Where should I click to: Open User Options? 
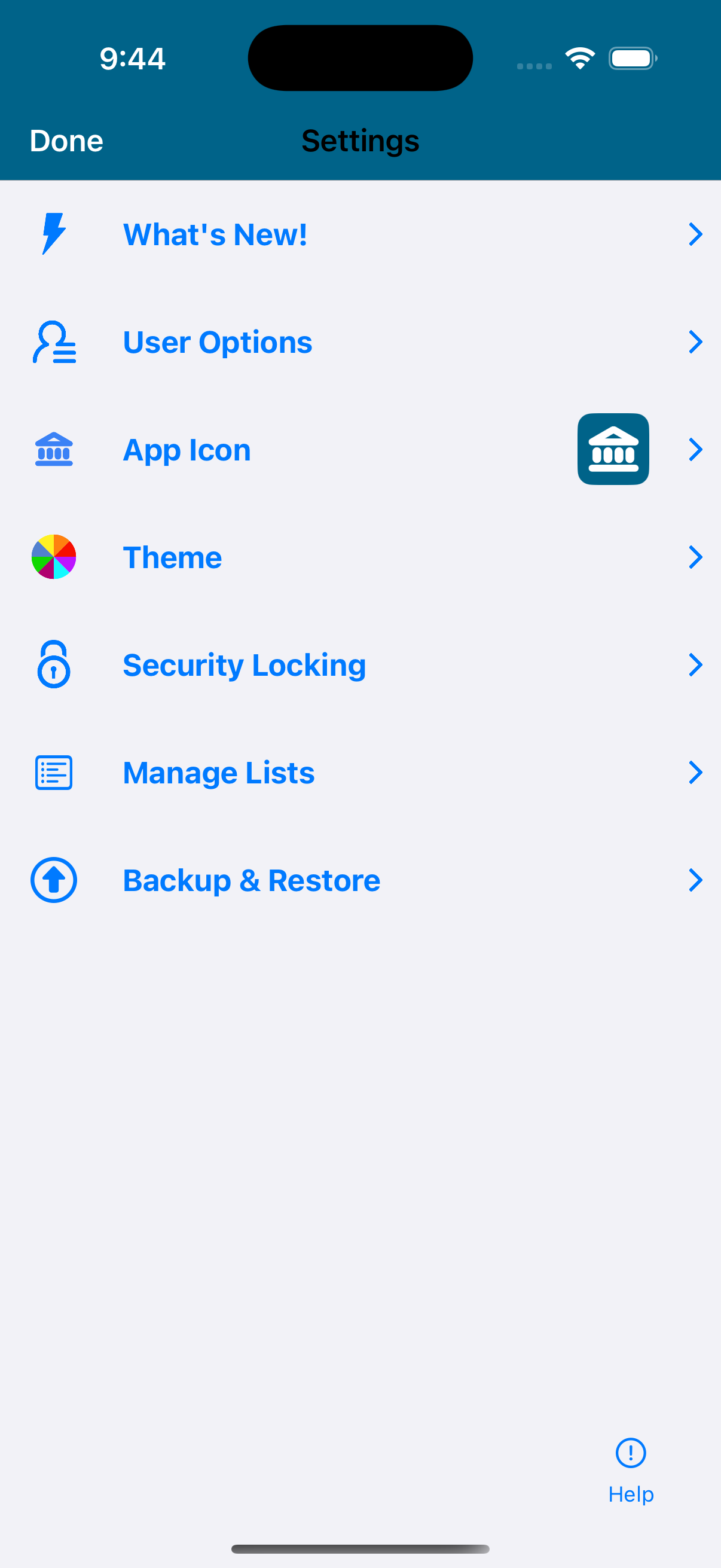(217, 342)
